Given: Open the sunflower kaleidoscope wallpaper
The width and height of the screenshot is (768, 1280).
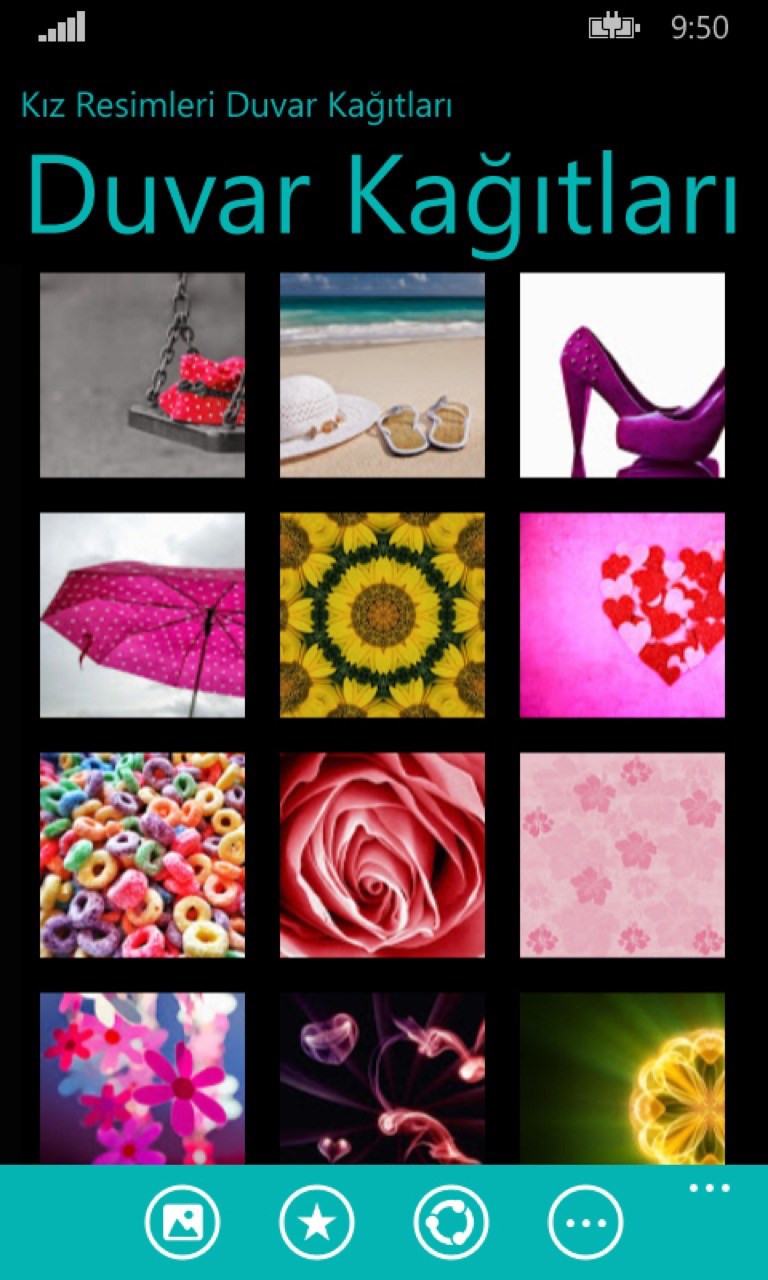Looking at the screenshot, I should tap(382, 615).
